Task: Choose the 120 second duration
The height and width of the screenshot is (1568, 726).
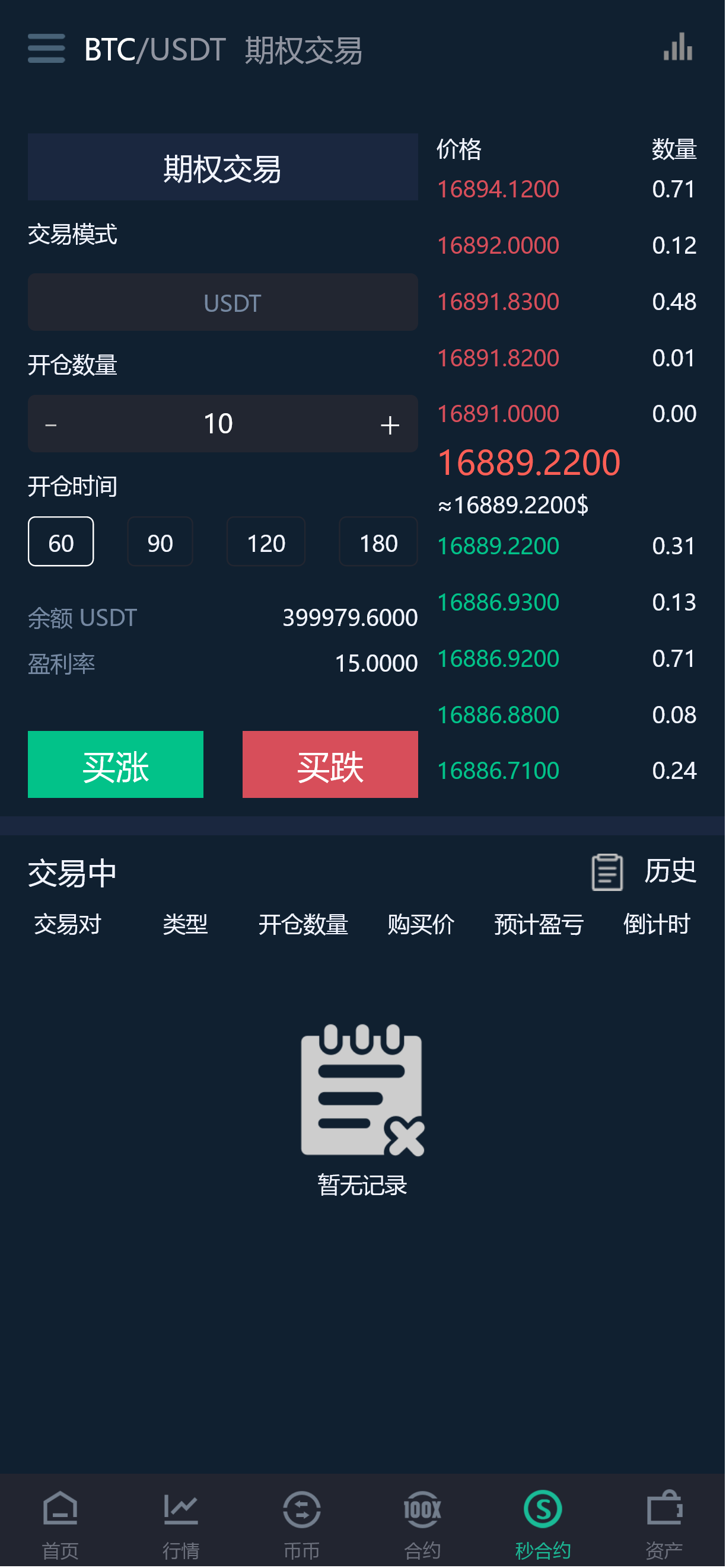Action: click(266, 542)
